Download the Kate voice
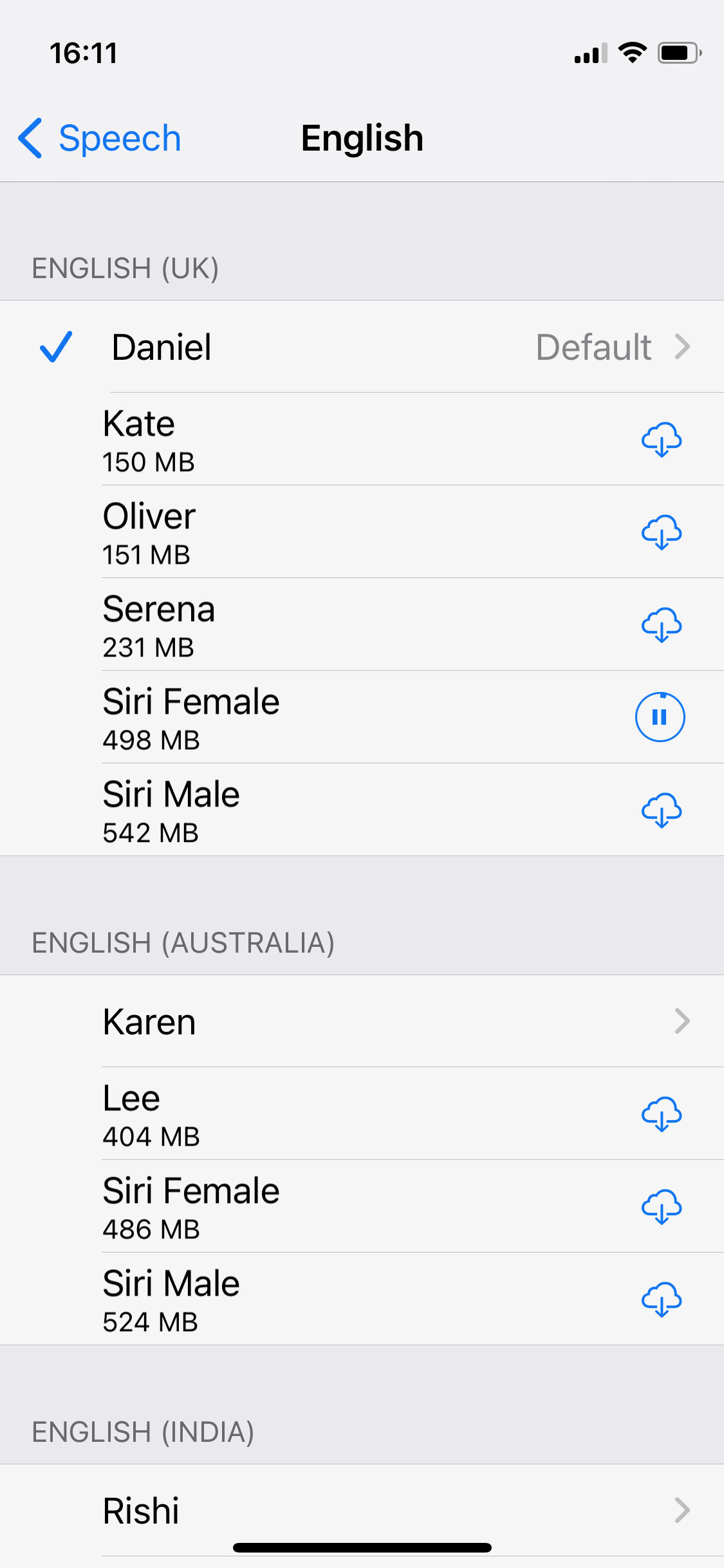Screen dimensions: 724x1568 pyautogui.click(x=661, y=440)
